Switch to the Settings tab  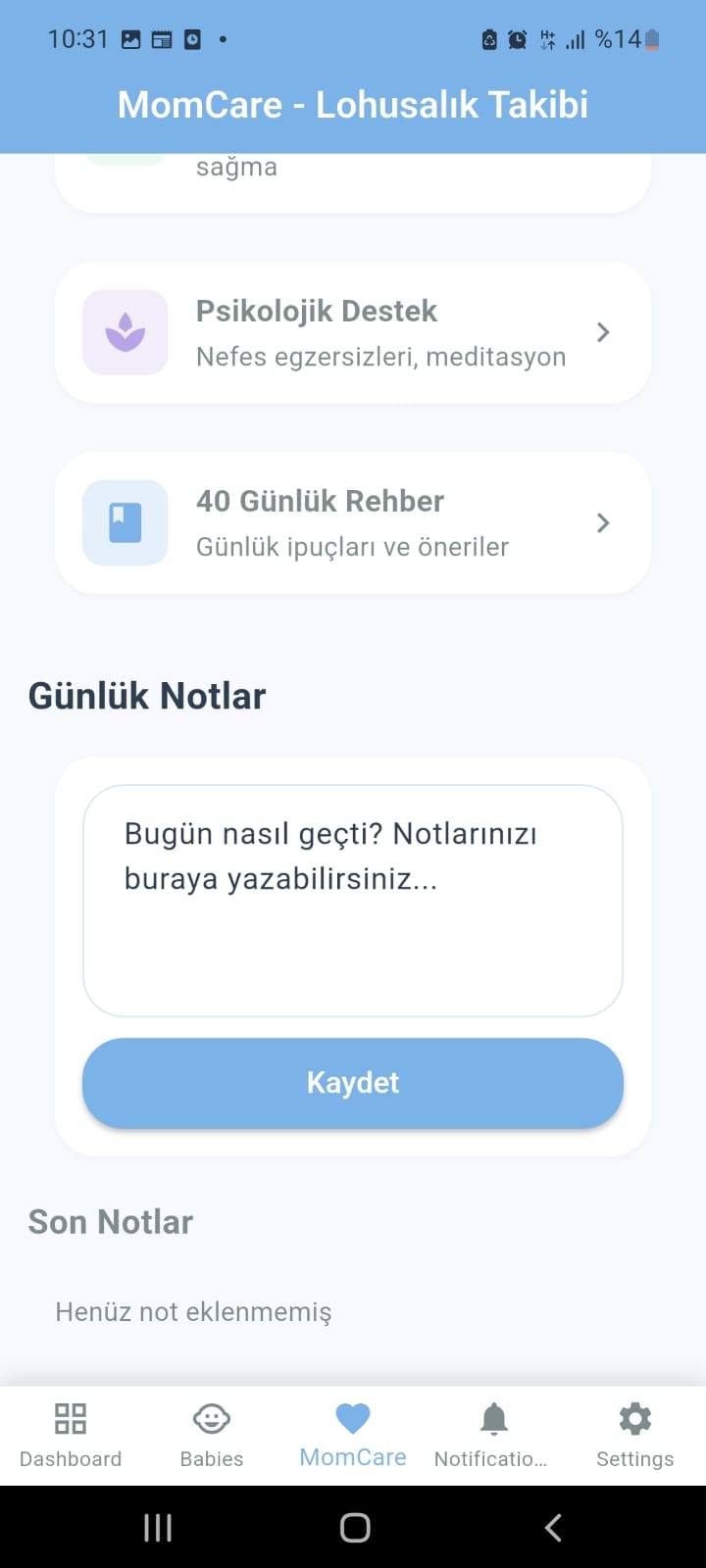tap(634, 1435)
